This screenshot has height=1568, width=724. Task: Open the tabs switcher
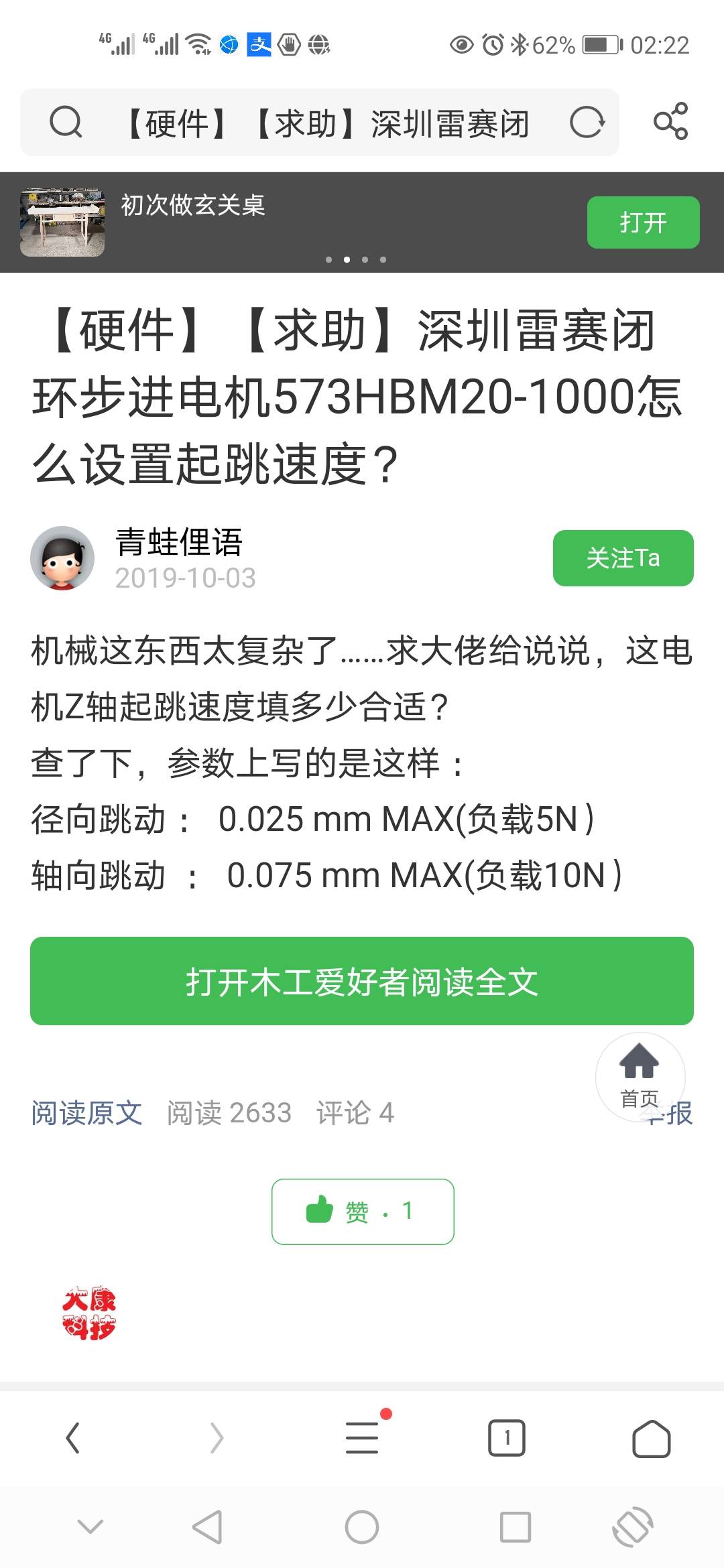(507, 1438)
